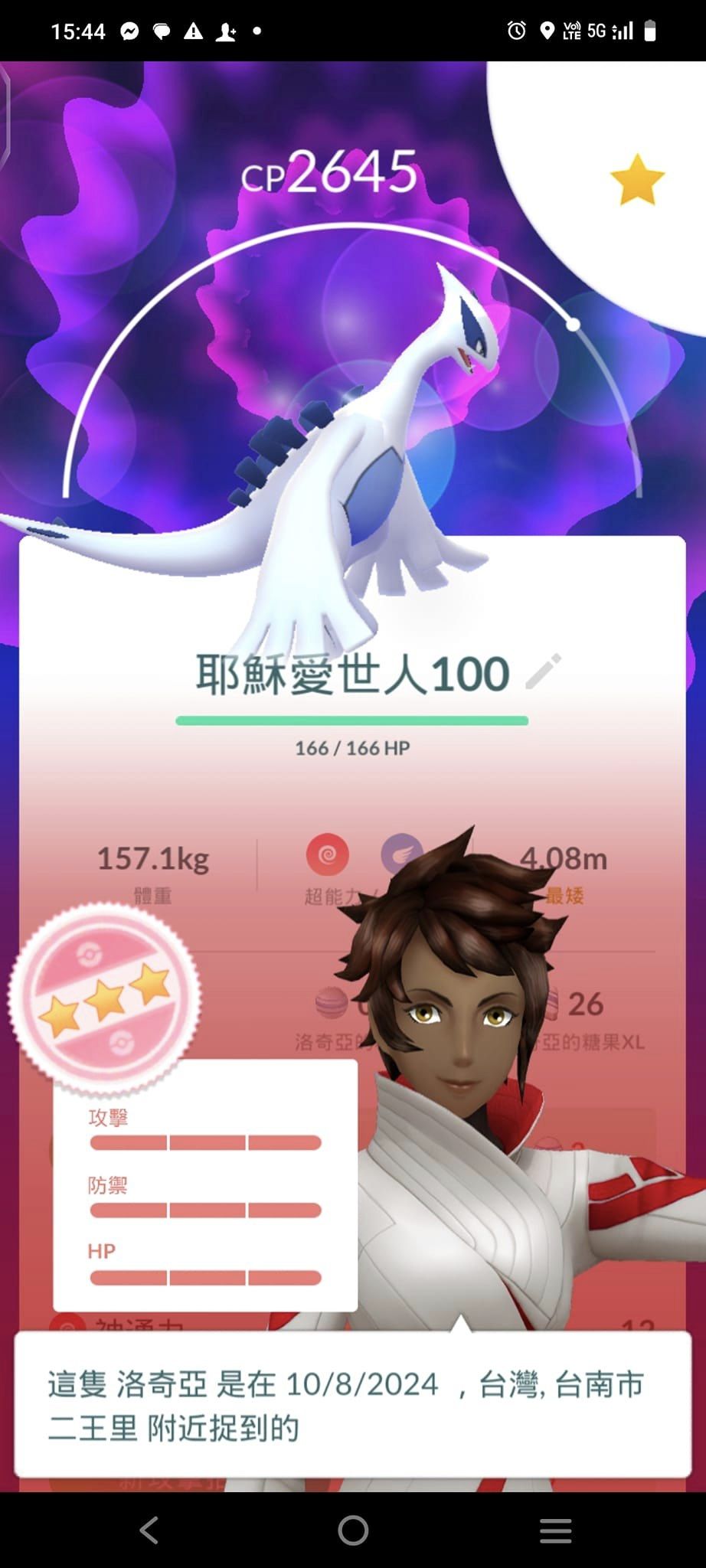Edit the Pokémon nickname with the pencil
This screenshot has height=1568, width=706.
pos(544,672)
